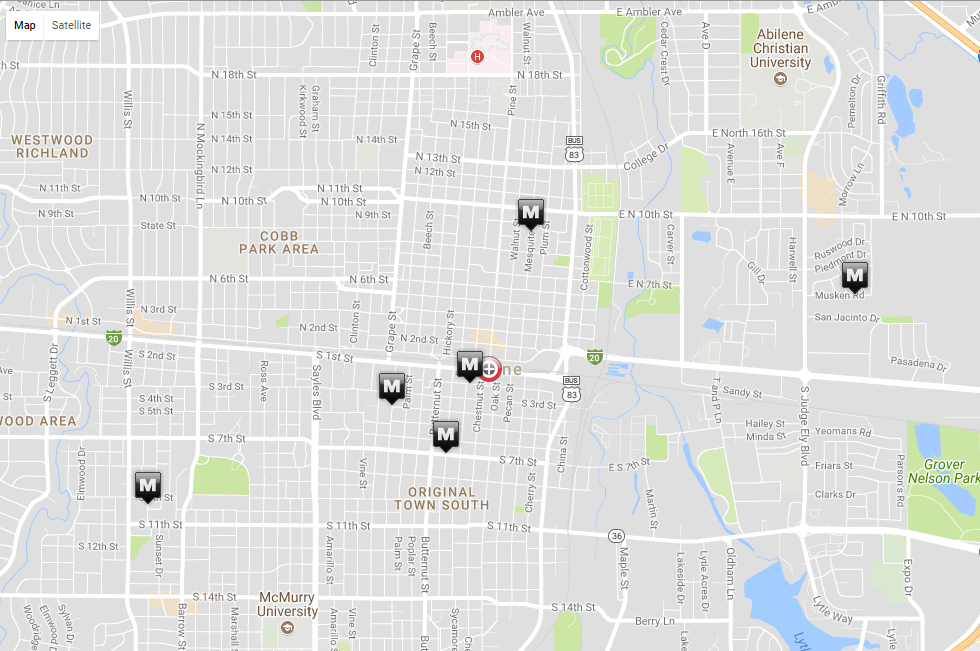Switch to the Map view
Viewport: 980px width, 651px height.
[25, 25]
